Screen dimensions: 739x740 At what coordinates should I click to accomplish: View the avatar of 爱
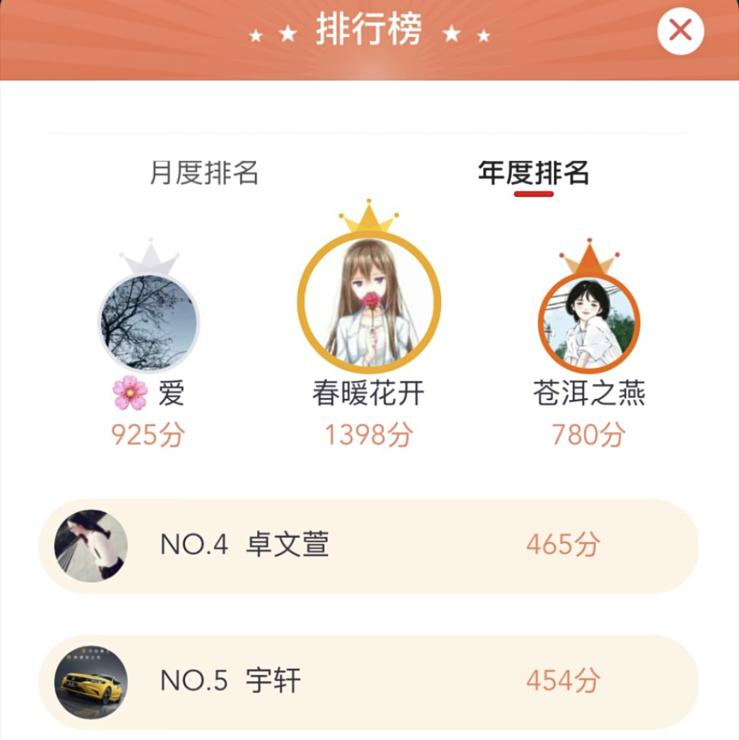(150, 320)
